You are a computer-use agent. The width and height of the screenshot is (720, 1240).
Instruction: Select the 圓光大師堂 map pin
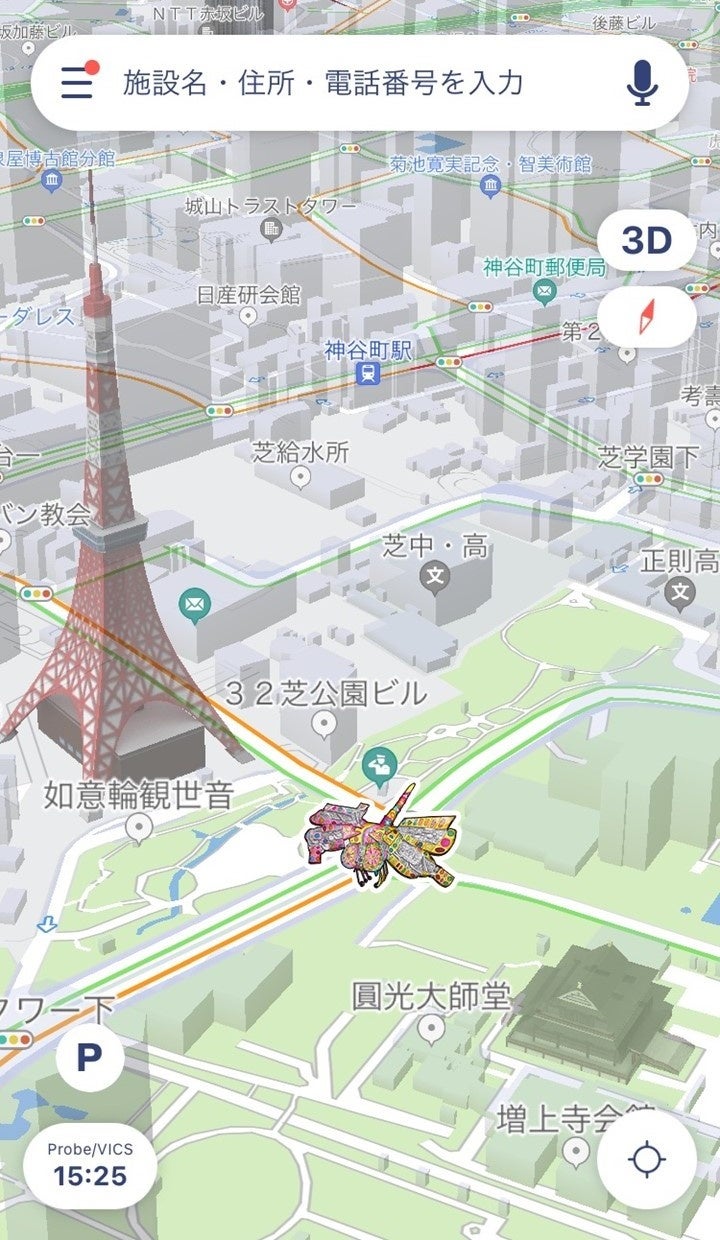pyautogui.click(x=431, y=1028)
